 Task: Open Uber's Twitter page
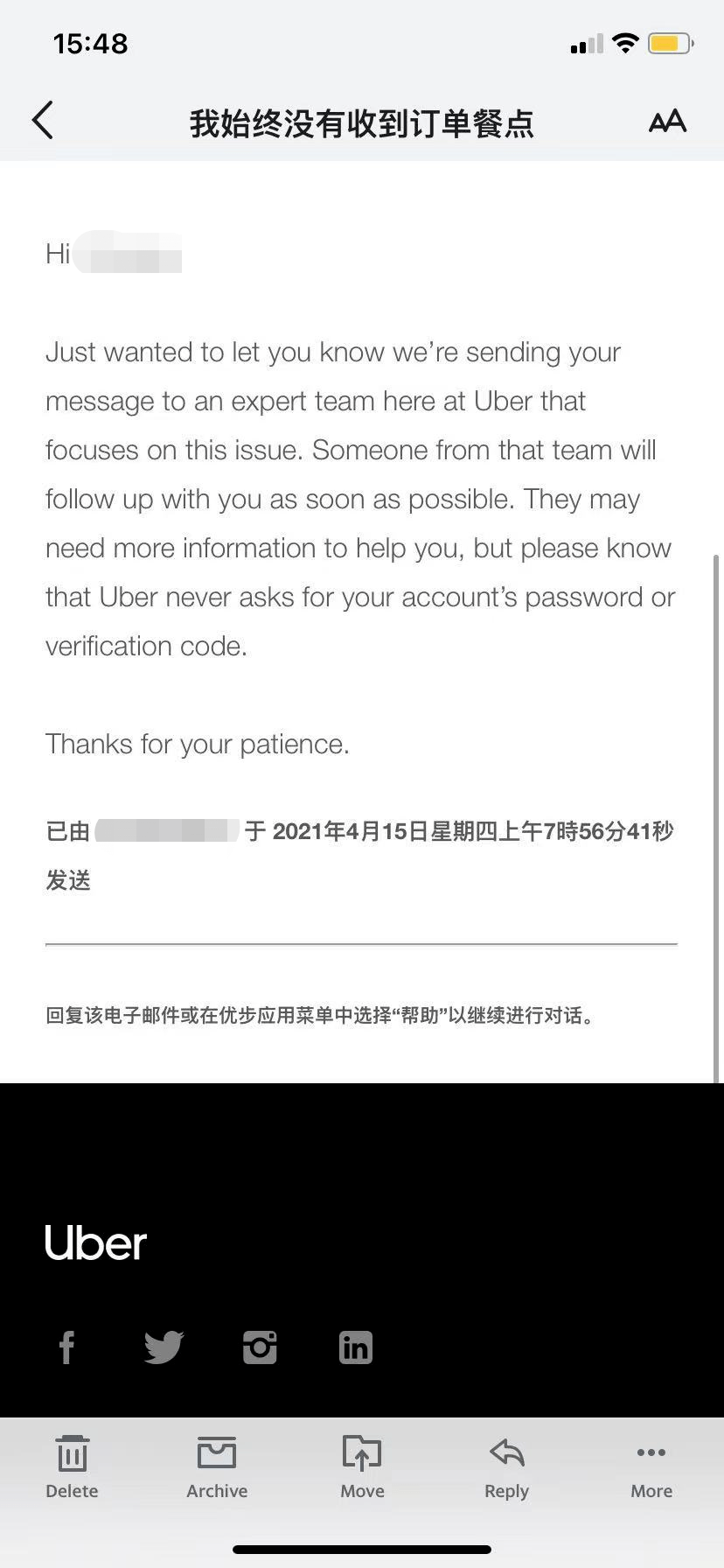(x=164, y=1347)
